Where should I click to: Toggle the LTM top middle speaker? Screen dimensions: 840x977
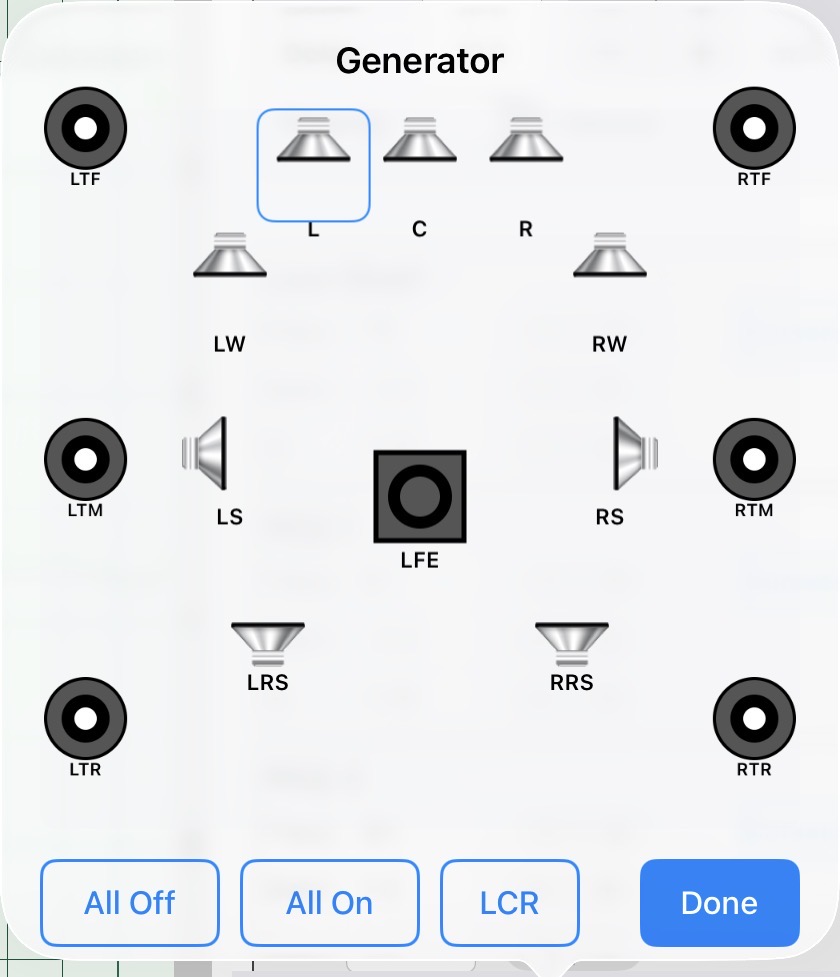(85, 459)
